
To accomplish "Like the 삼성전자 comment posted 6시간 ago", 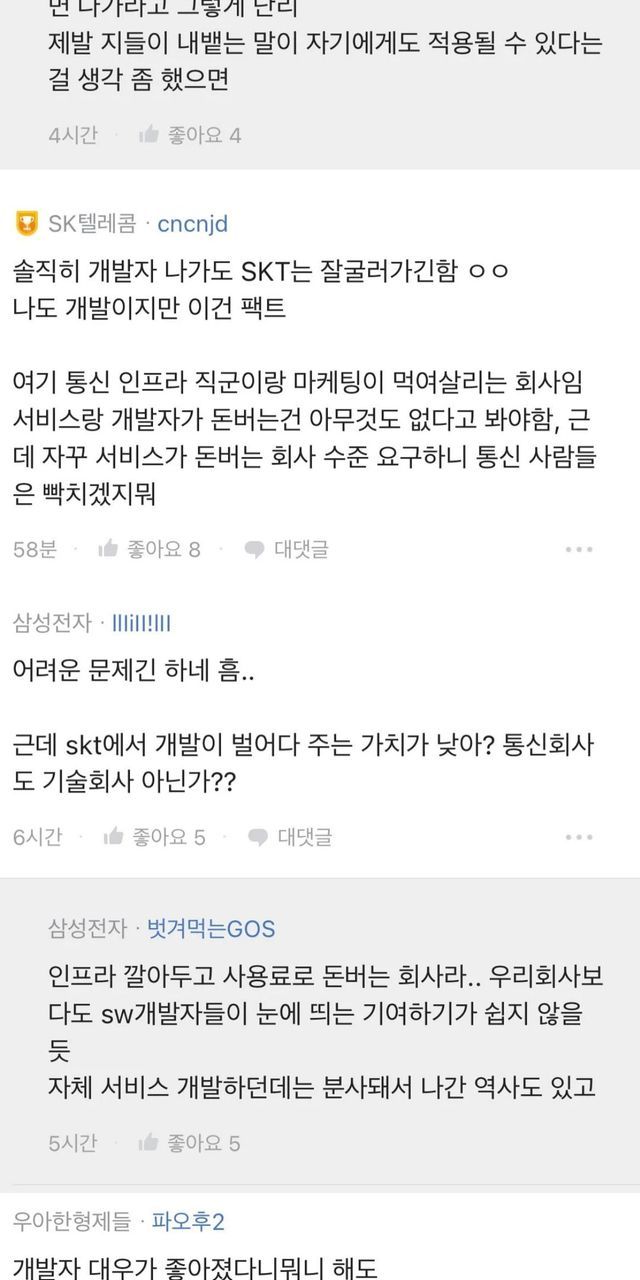I will click(x=154, y=836).
